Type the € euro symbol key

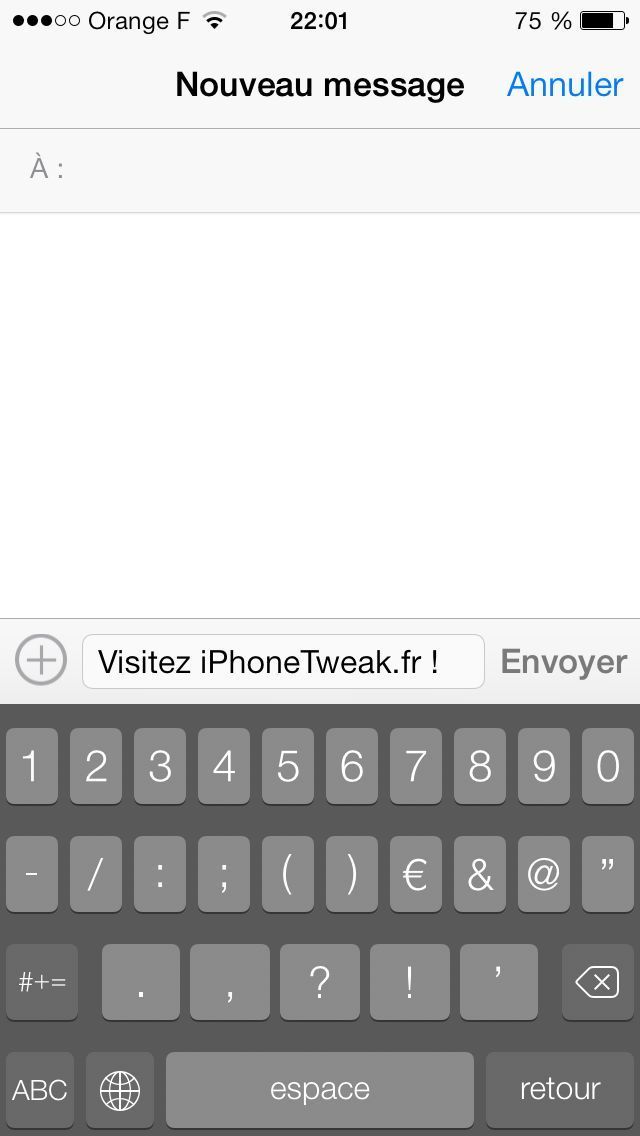416,874
